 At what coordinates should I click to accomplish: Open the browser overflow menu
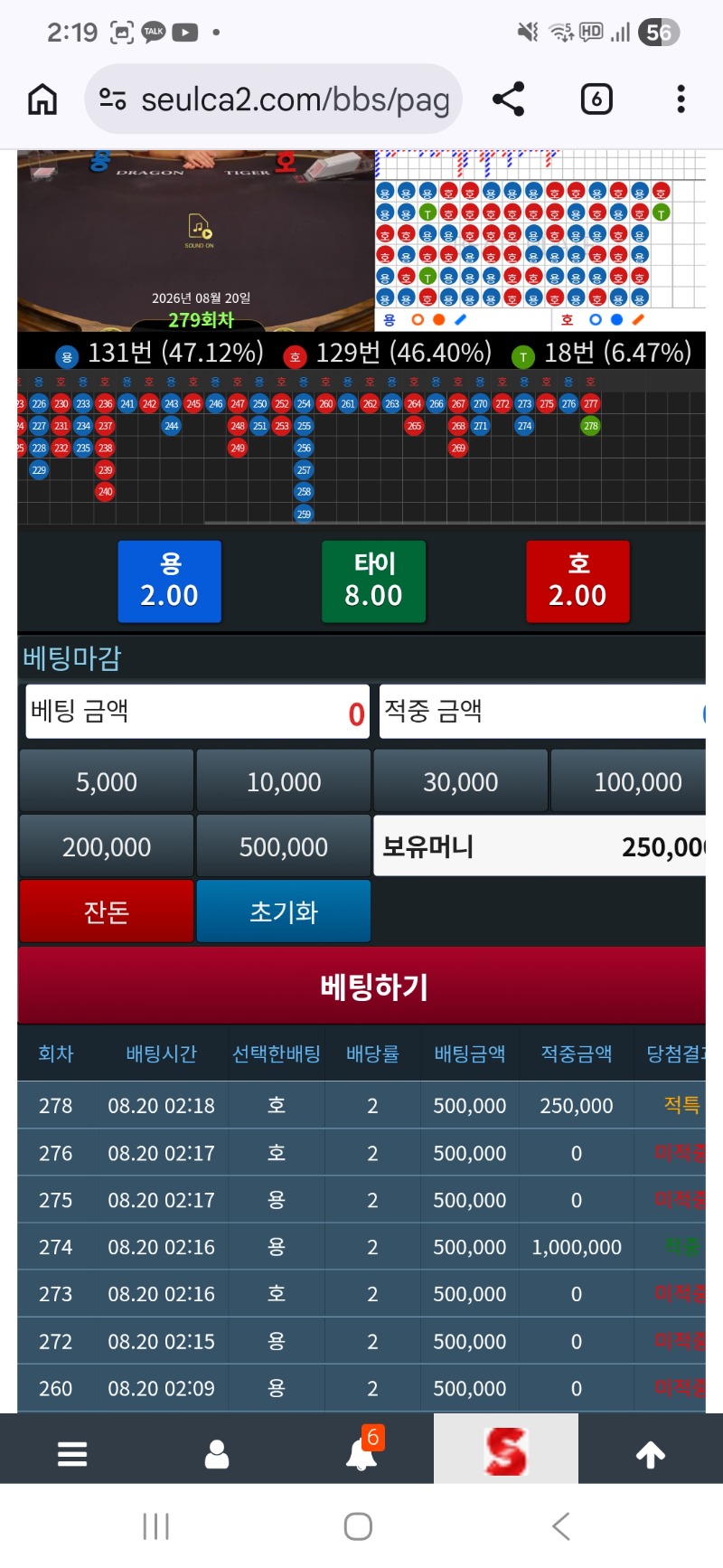click(681, 99)
